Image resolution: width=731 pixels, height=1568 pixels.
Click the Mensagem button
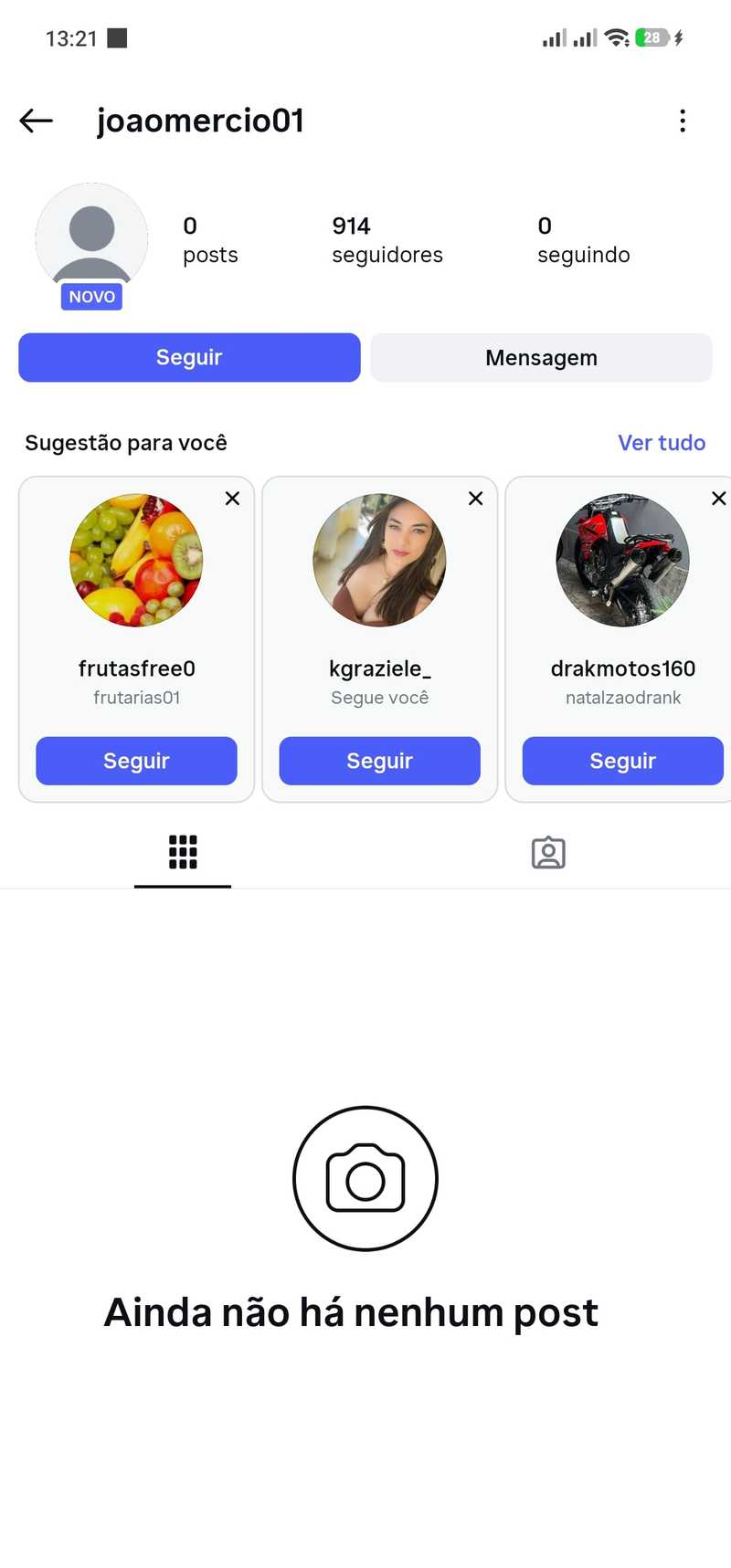point(541,357)
